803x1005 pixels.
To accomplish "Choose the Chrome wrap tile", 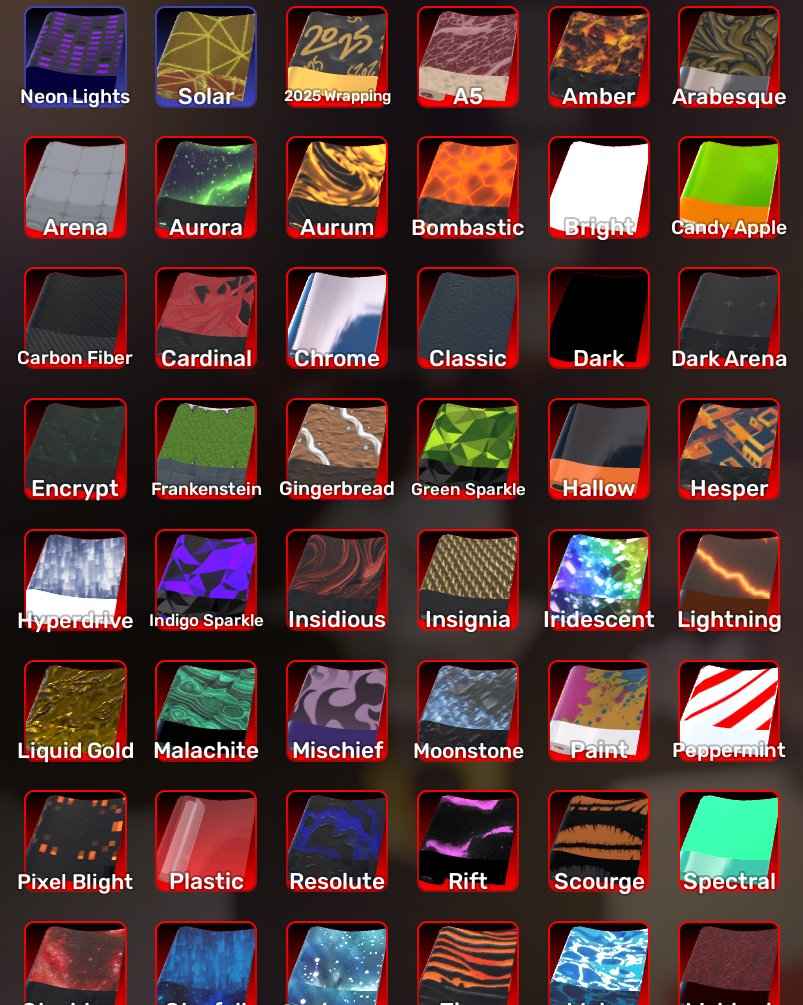I will tap(337, 318).
